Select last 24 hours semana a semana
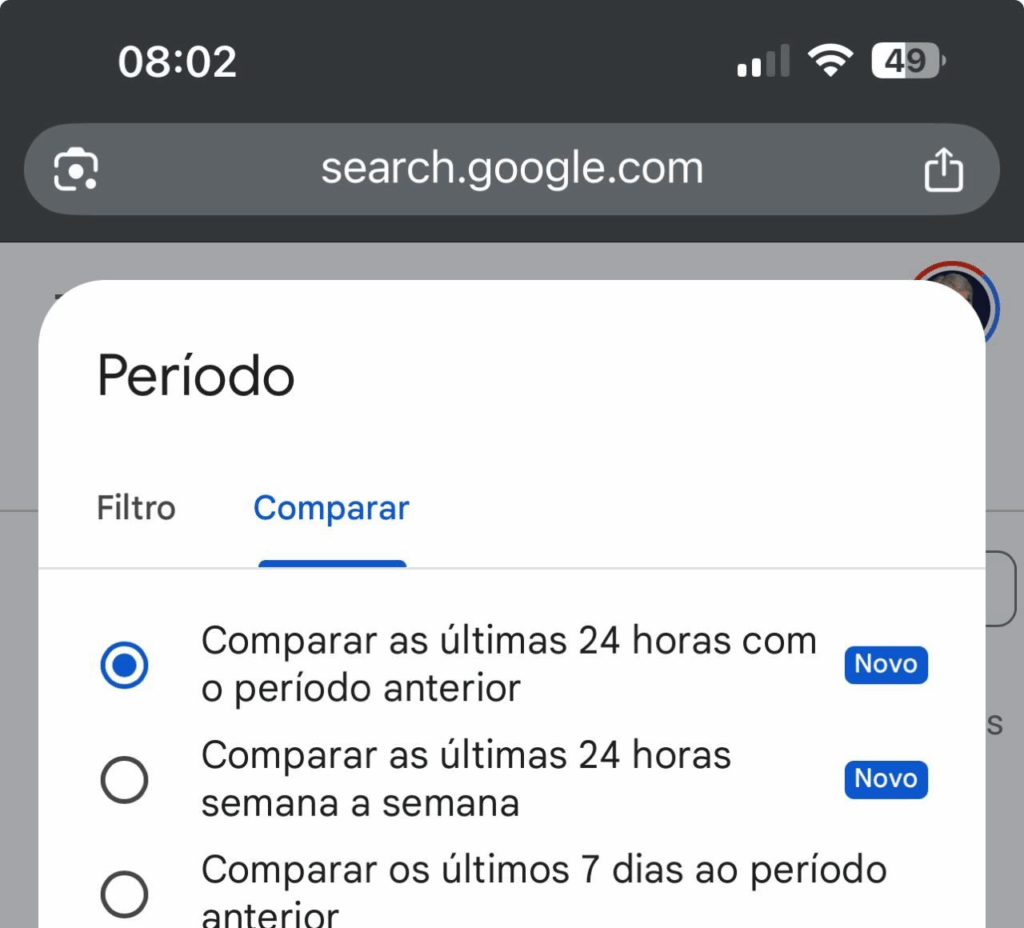Image resolution: width=1024 pixels, height=928 pixels. tap(125, 780)
